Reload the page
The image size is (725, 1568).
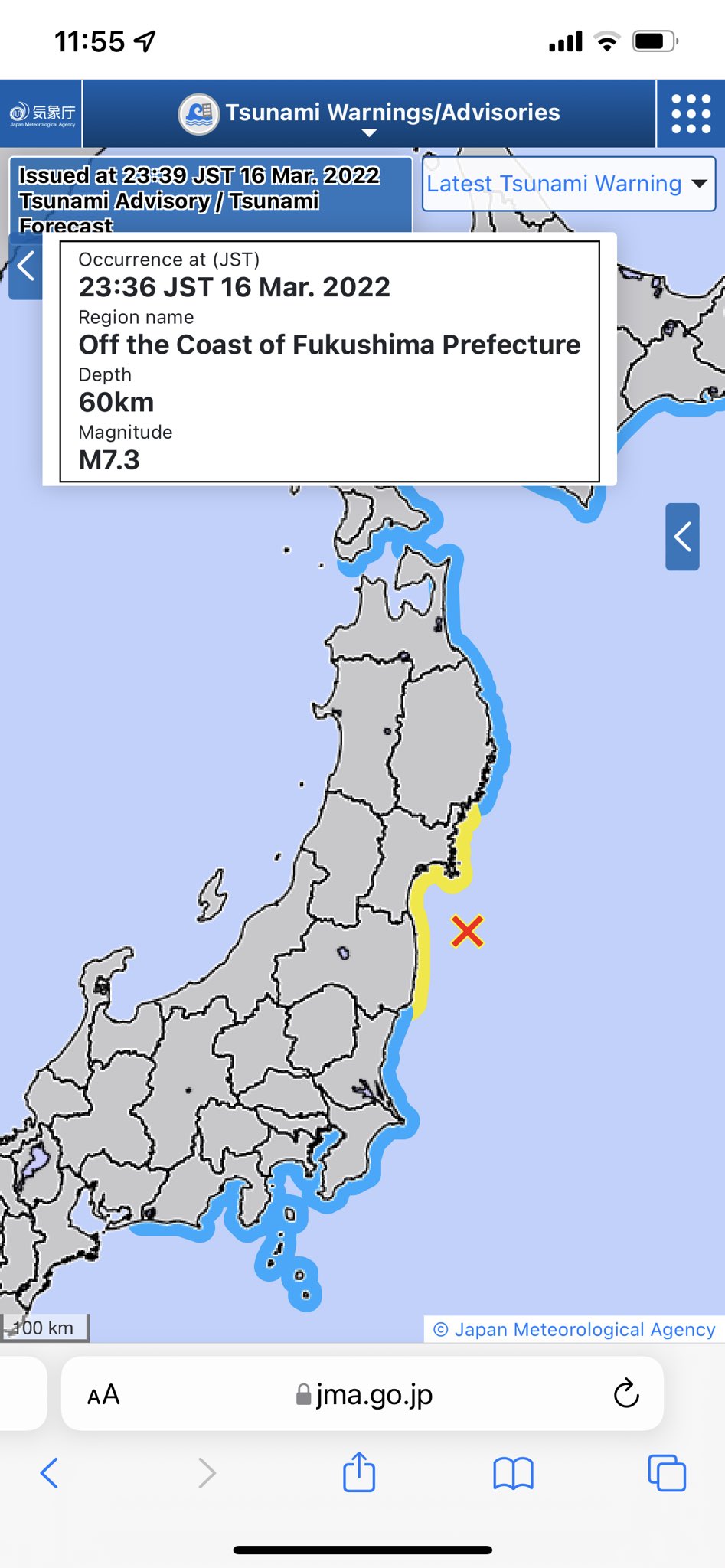point(625,1394)
